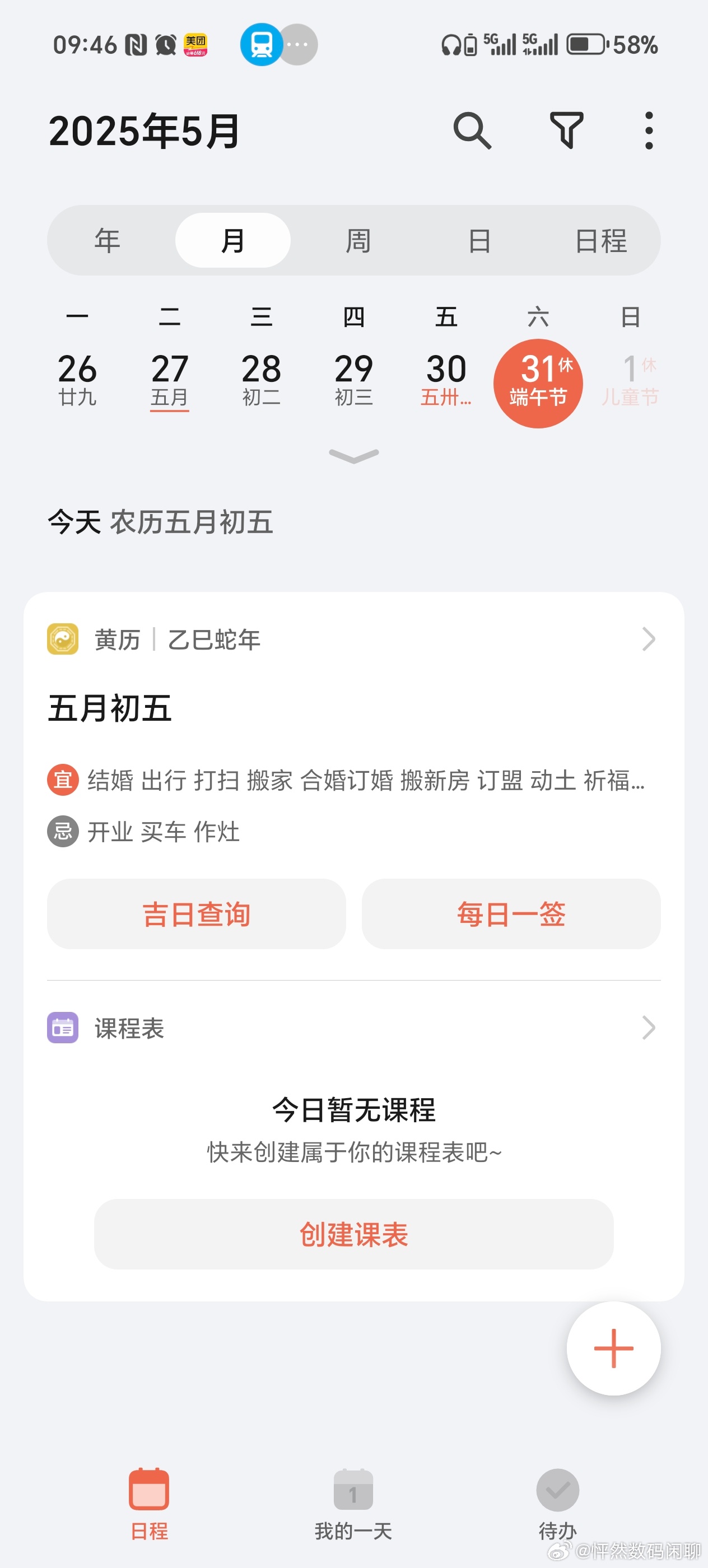The width and height of the screenshot is (708, 1568).
Task: Tap 创建课表 to create a timetable
Action: (353, 1234)
